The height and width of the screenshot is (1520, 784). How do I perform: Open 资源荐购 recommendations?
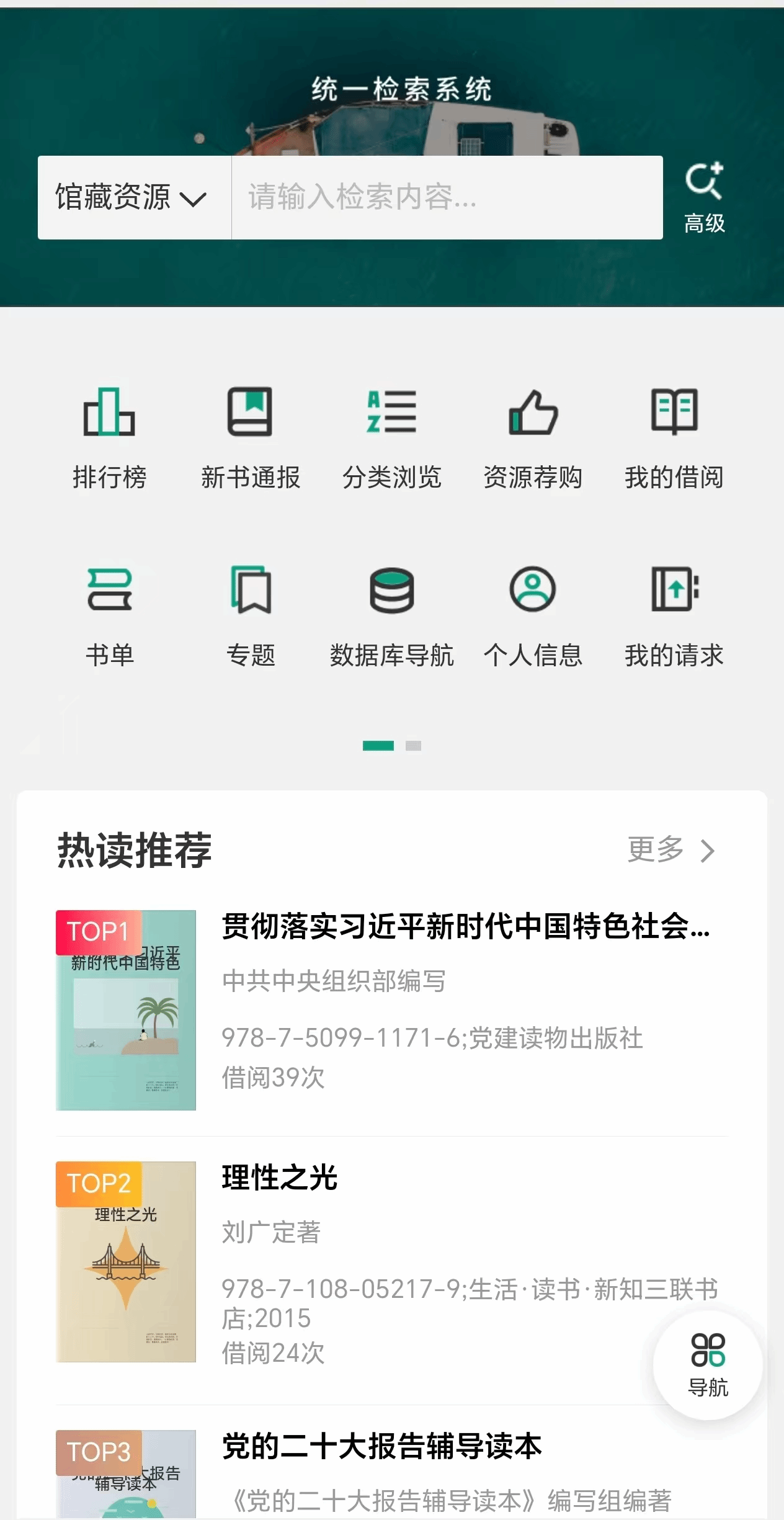click(x=533, y=437)
